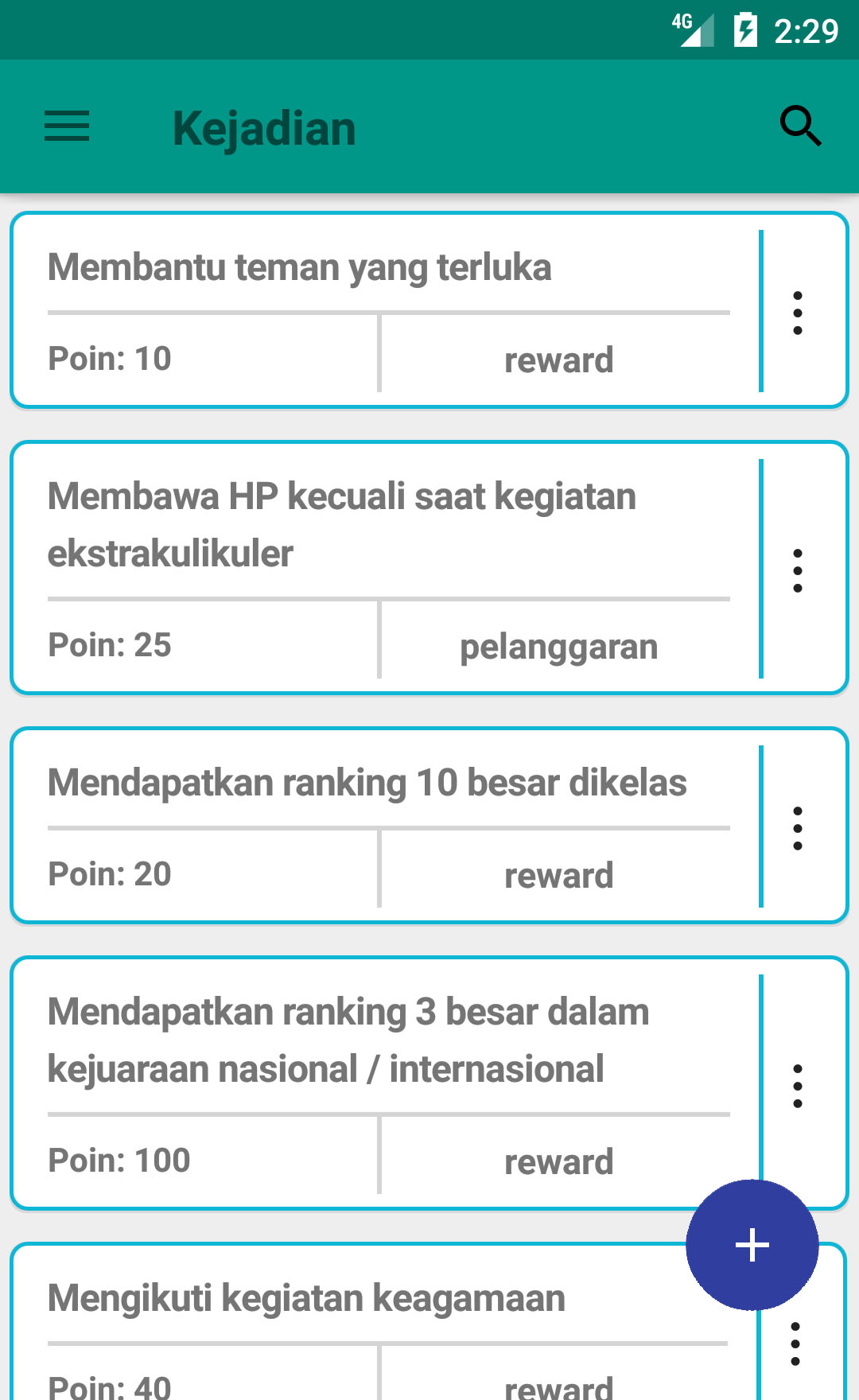Viewport: 859px width, 1400px height.
Task: Open options for Membawa HP kecuali saat kegiatan
Action: [798, 570]
